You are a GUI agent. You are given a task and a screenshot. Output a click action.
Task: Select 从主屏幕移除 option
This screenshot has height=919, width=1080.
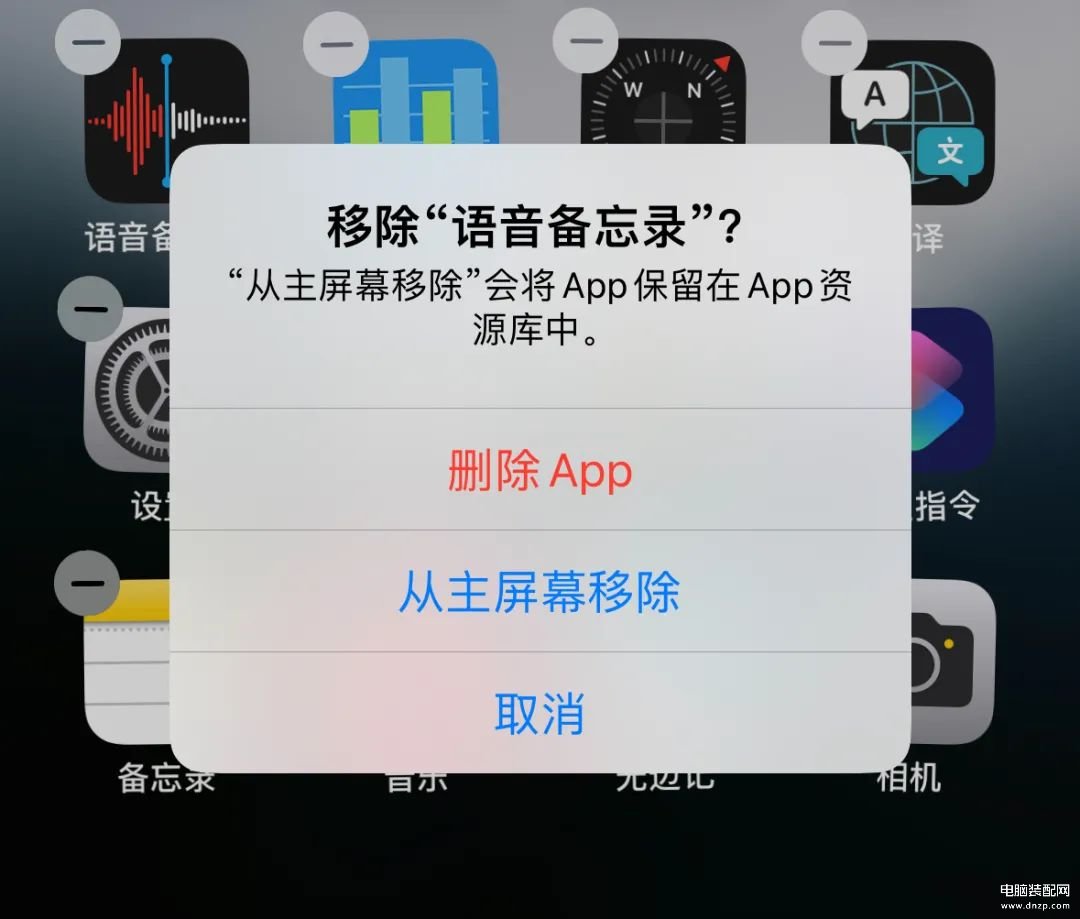(540, 592)
